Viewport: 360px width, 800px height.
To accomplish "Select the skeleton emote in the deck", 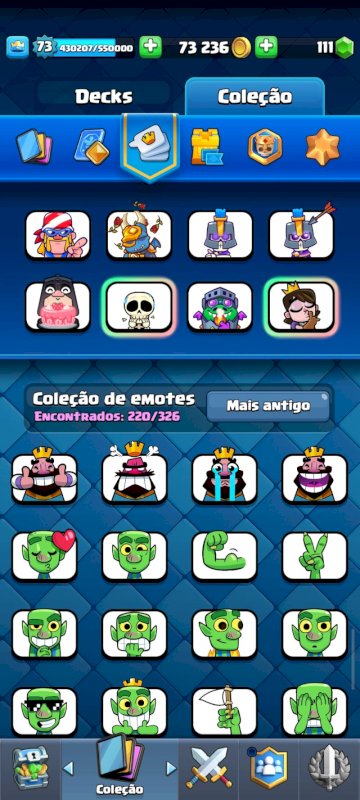I will pyautogui.click(x=139, y=307).
